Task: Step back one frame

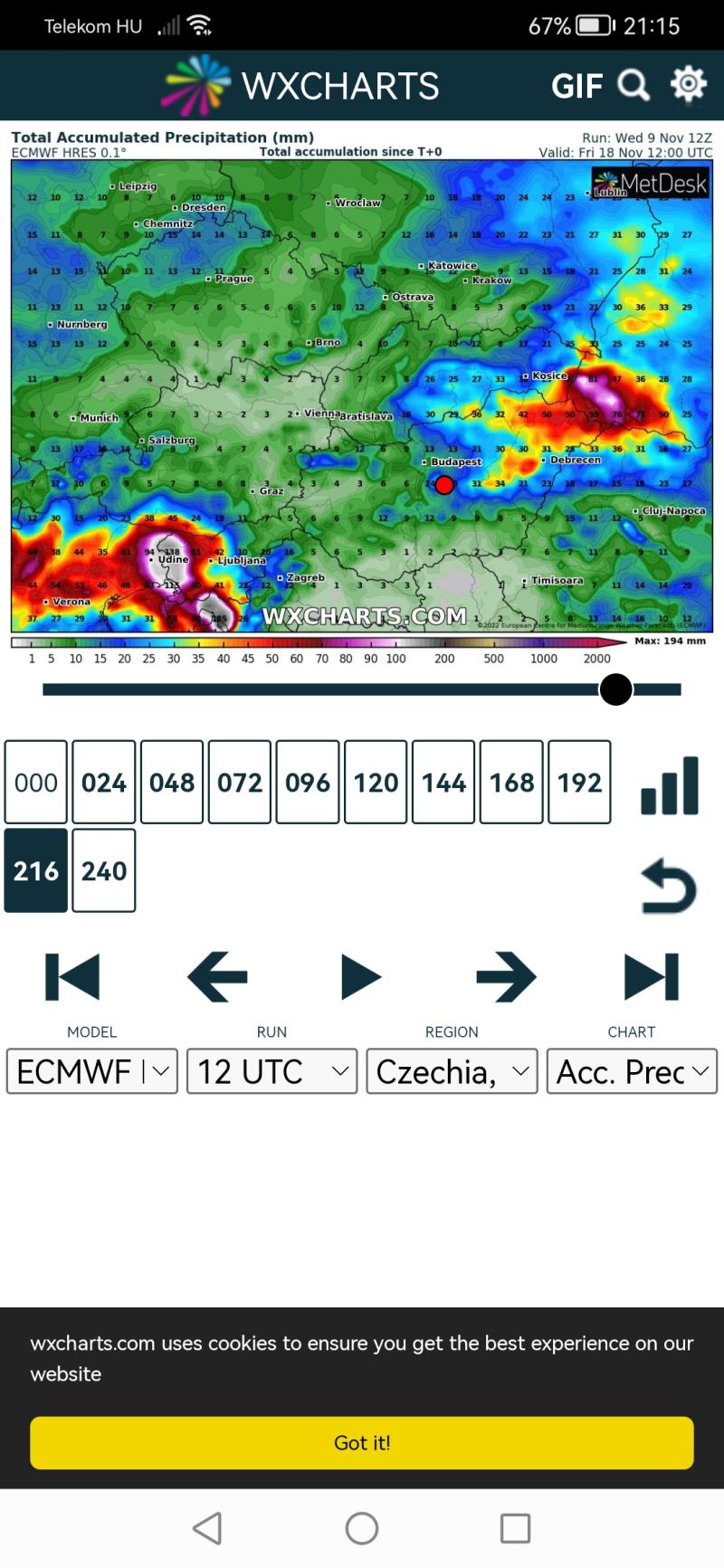Action: click(x=217, y=977)
